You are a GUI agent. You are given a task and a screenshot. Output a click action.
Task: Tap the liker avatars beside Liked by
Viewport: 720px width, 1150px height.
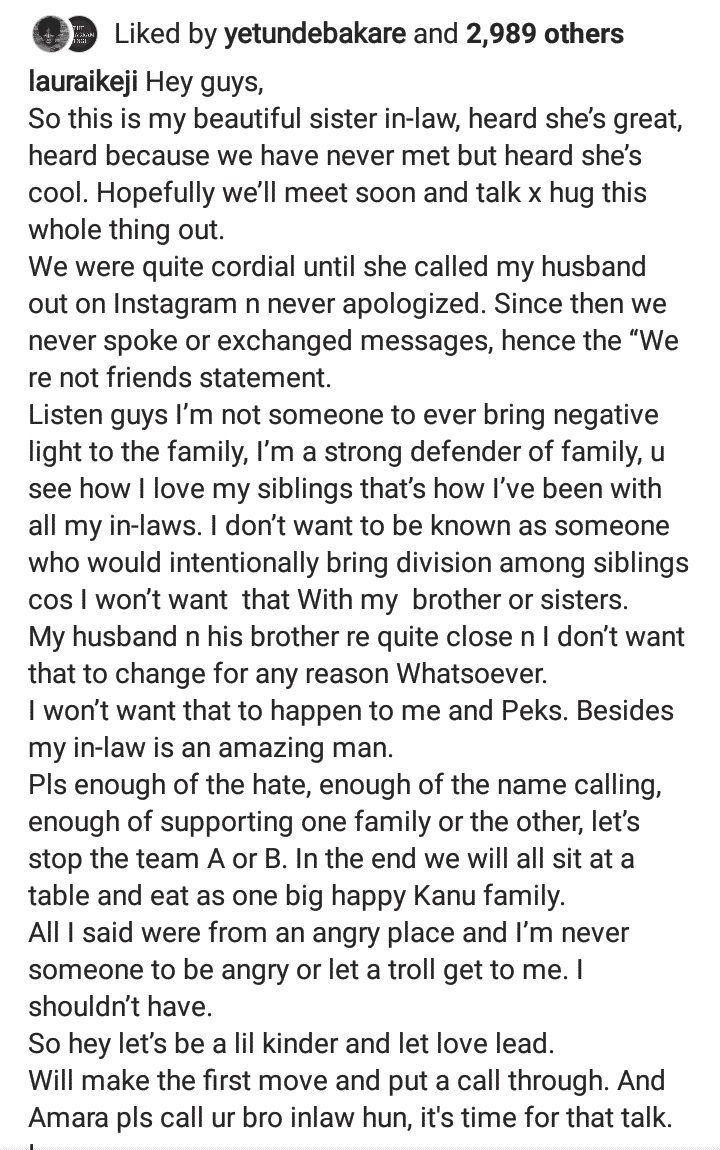point(66,34)
